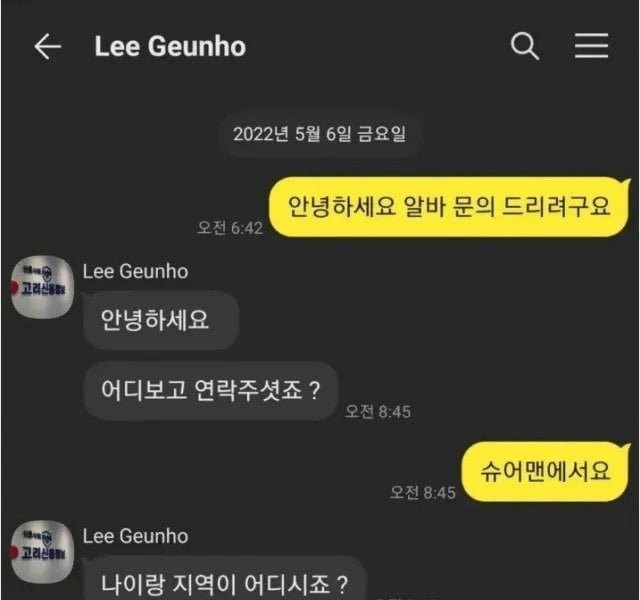The width and height of the screenshot is (640, 600).
Task: Search within this conversation
Action: click(525, 46)
